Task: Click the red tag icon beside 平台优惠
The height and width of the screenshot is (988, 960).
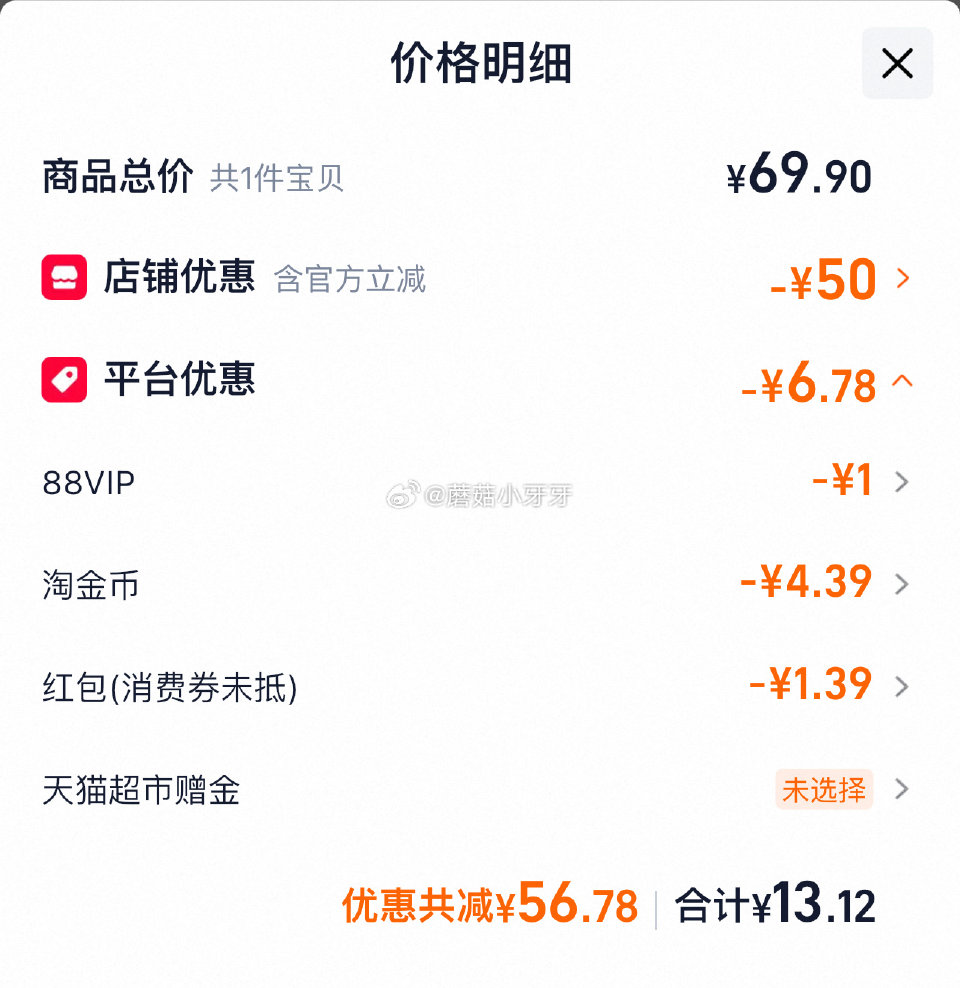Action: tap(64, 380)
